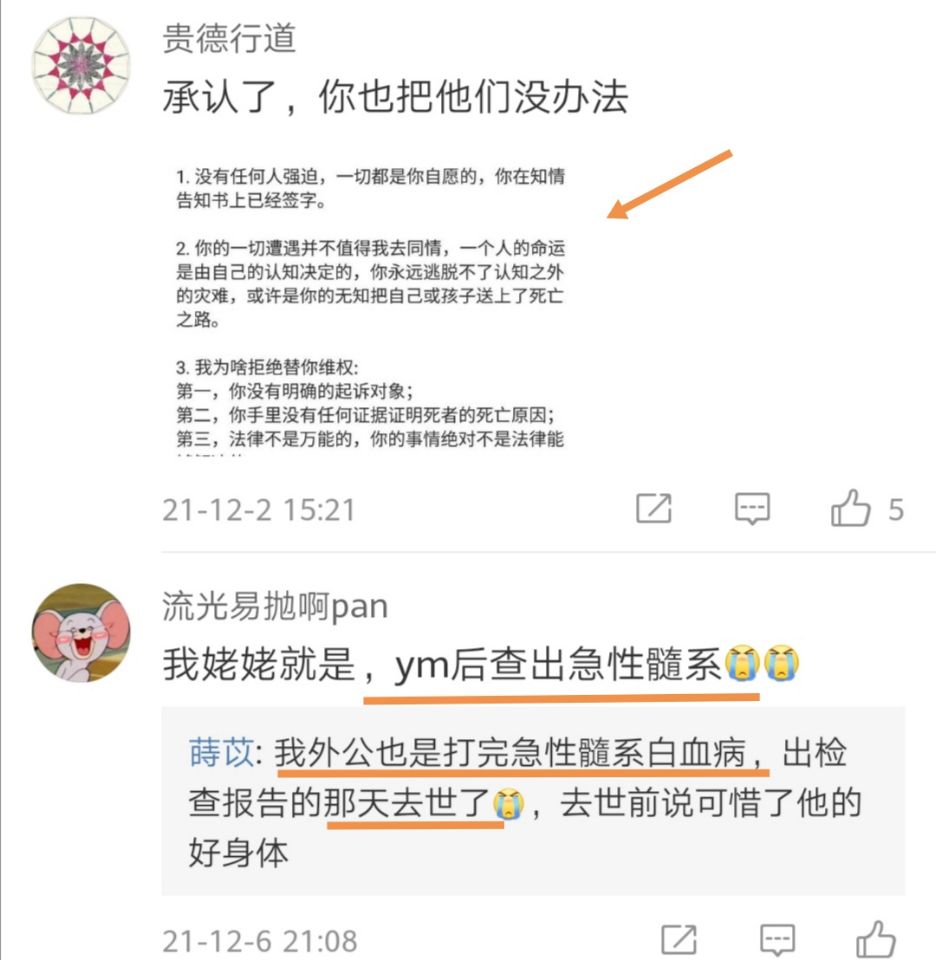Open the username 贵德行道
The width and height of the screenshot is (936, 960).
tap(229, 38)
